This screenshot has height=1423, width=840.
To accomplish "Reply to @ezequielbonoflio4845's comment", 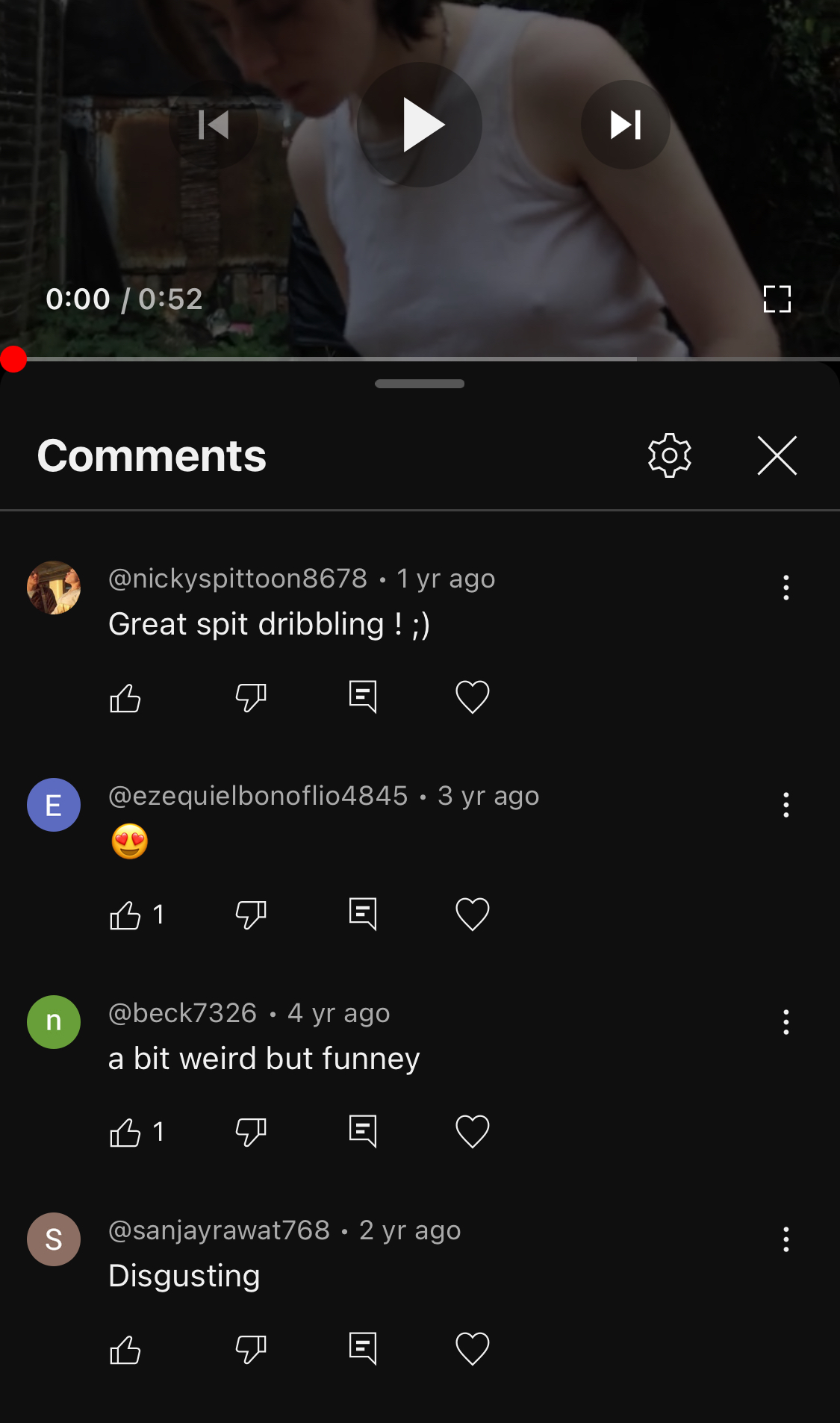I will (363, 915).
